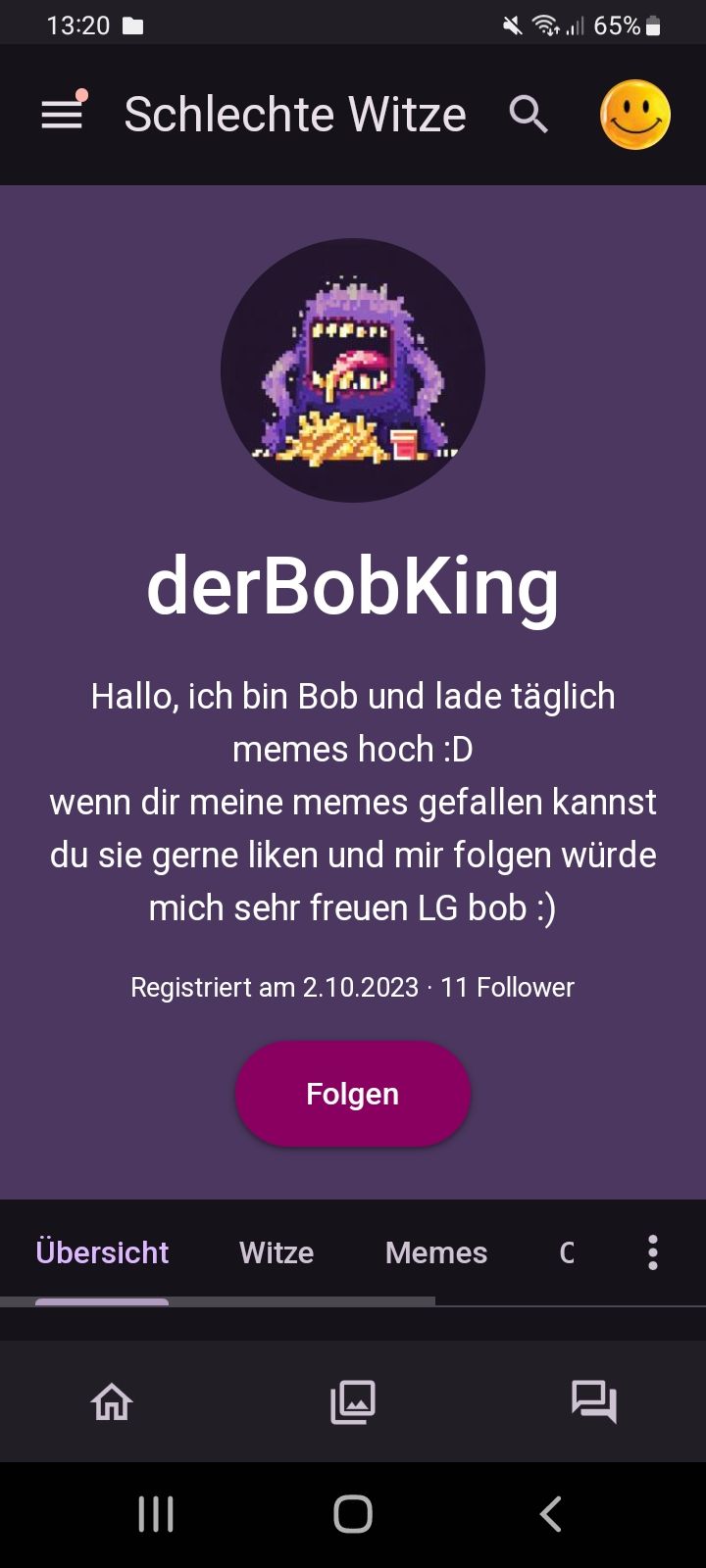Image resolution: width=706 pixels, height=1568 pixels.
Task: Go to the home feed
Action: point(112,1401)
